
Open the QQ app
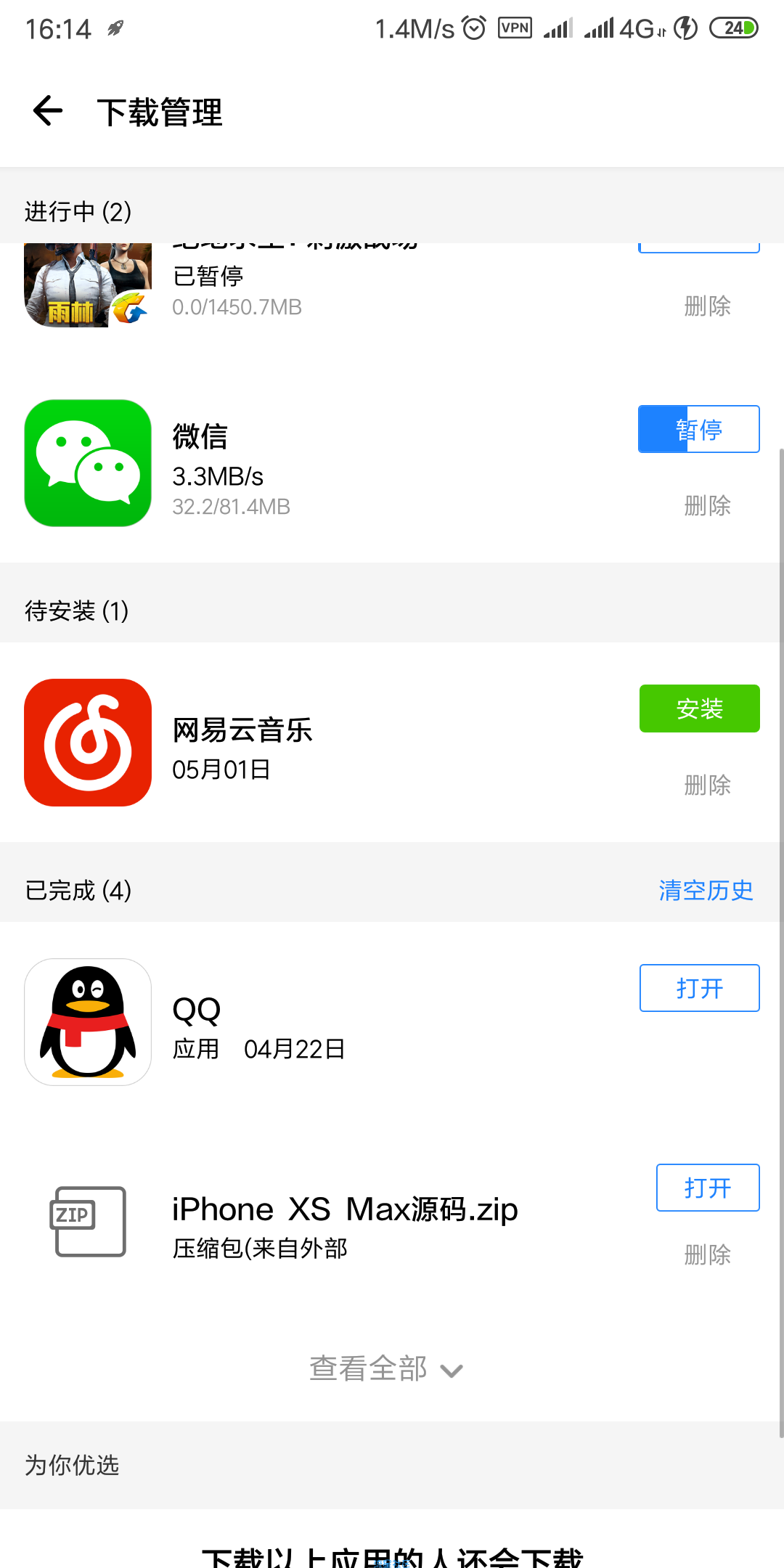[699, 988]
